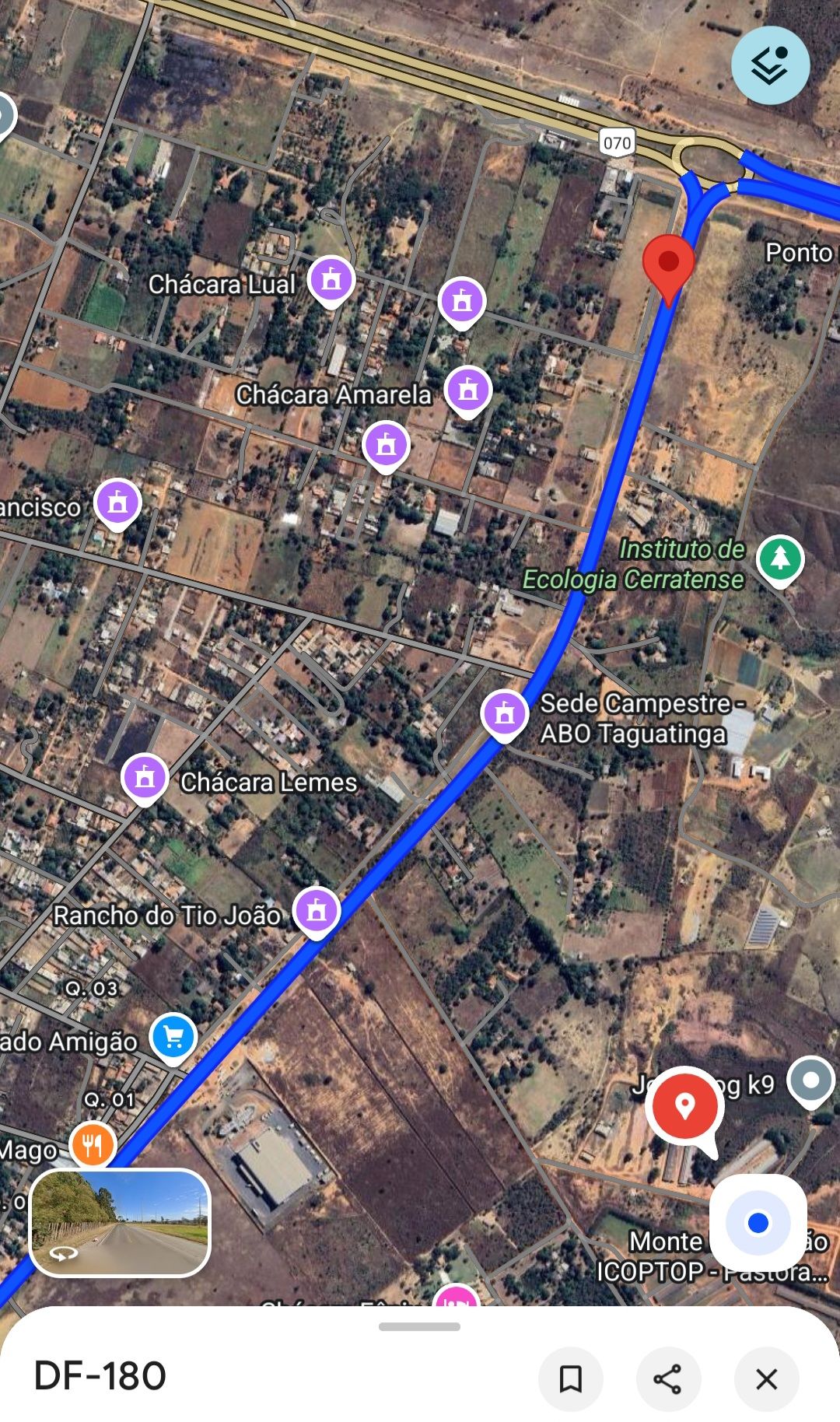
Task: Expand the DF-180 sheet using its handle
Action: tap(419, 1326)
